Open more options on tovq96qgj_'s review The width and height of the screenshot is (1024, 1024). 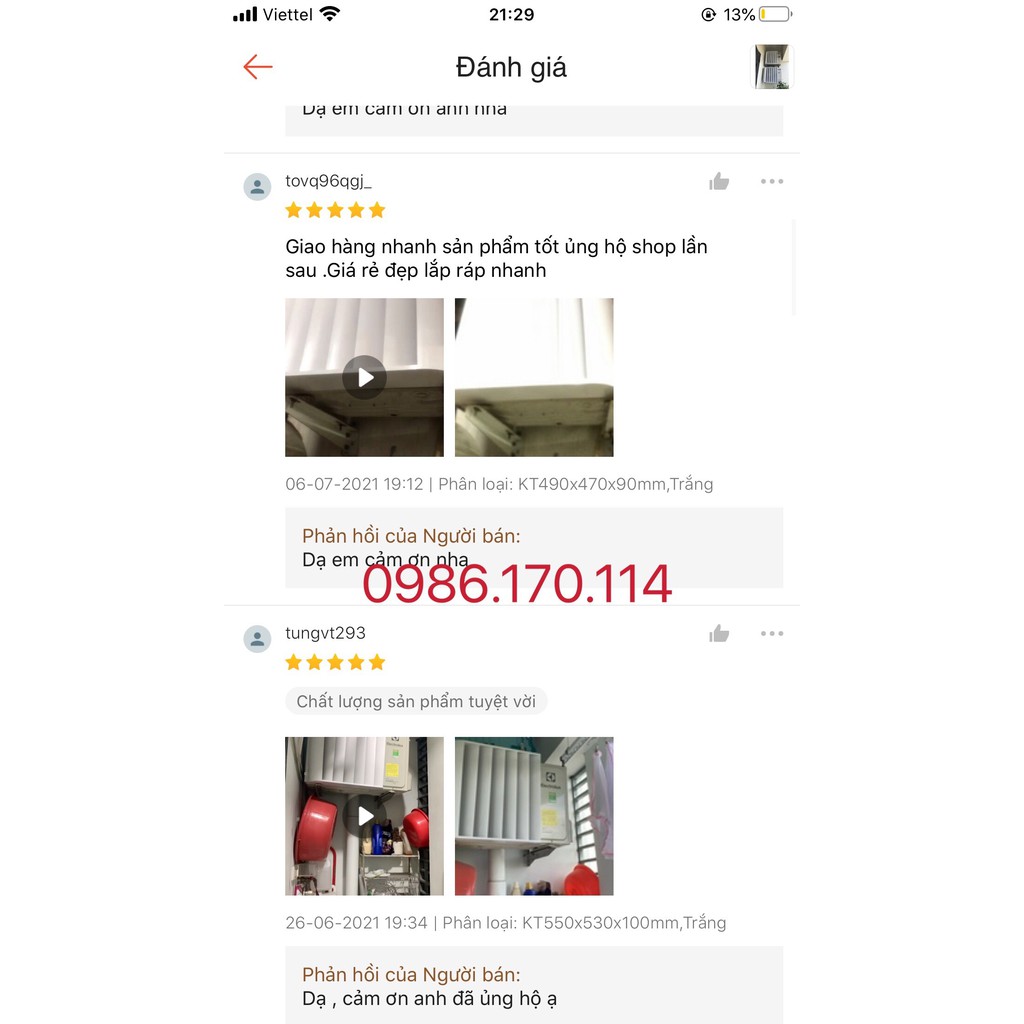(771, 182)
